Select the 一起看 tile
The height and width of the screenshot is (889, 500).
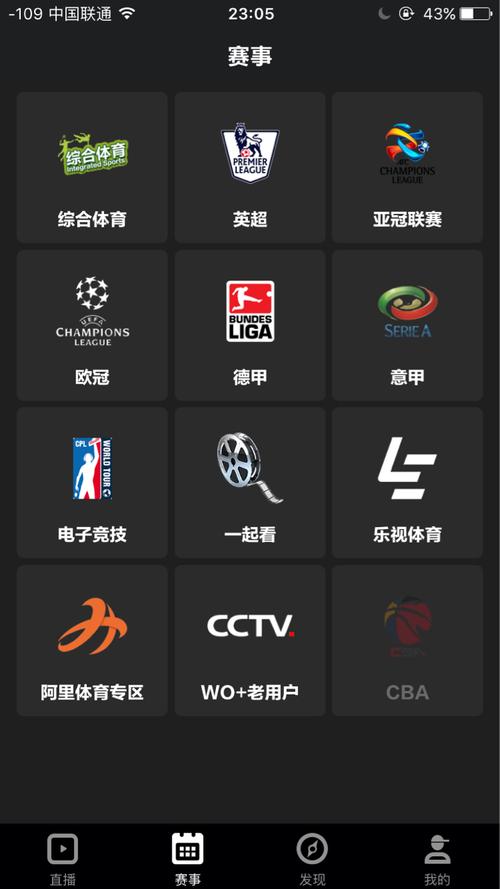pyautogui.click(x=249, y=482)
